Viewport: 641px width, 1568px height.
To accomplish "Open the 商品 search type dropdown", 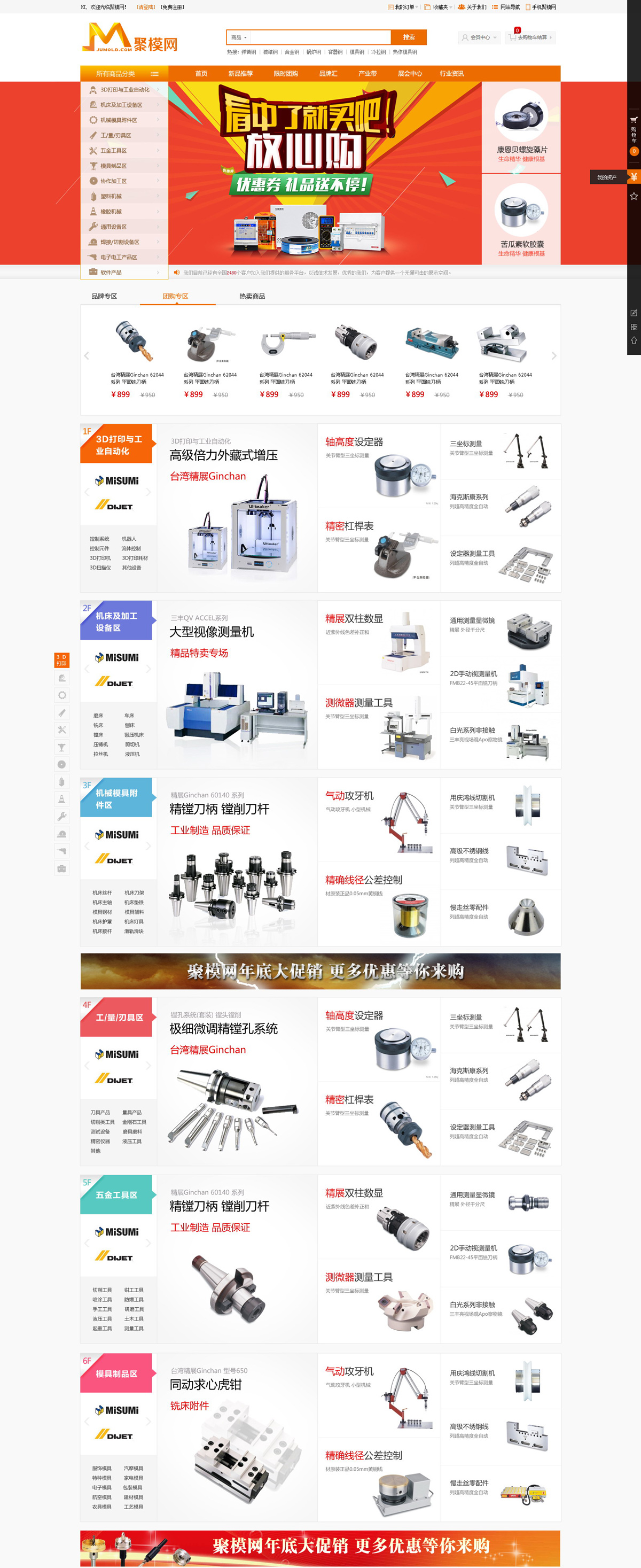I will point(238,38).
